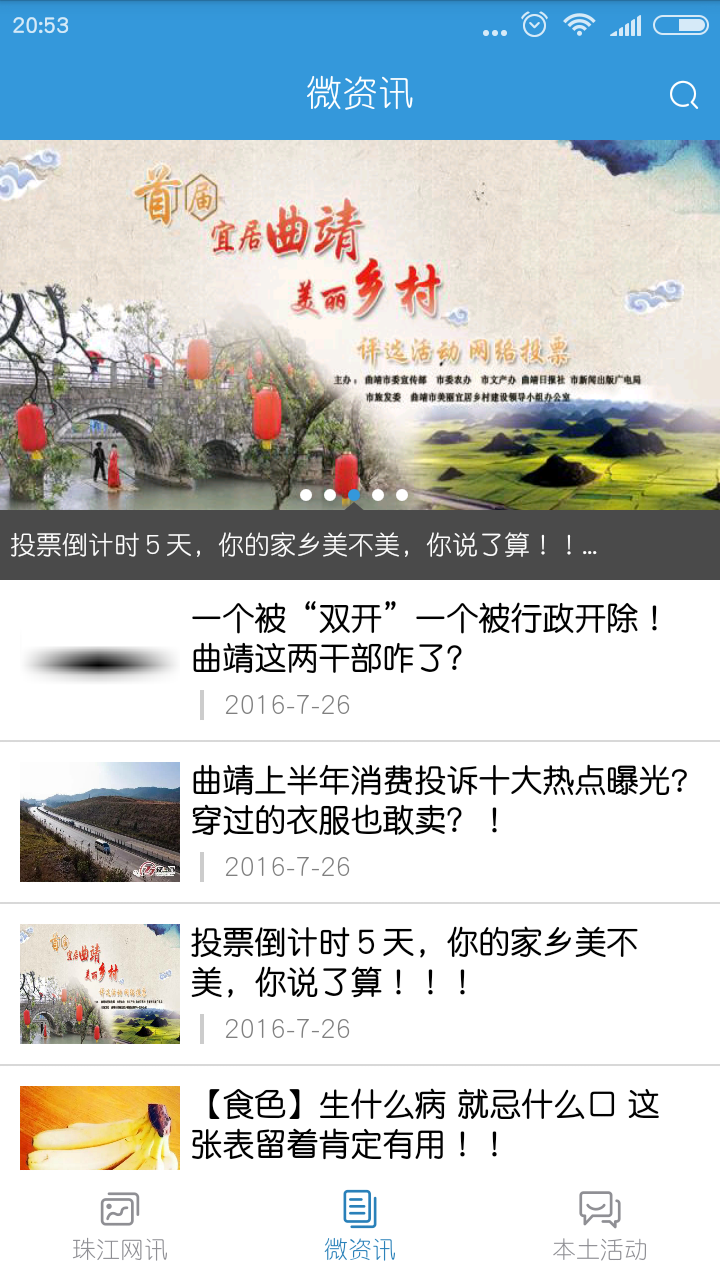Select the first banner page indicator dot

click(306, 494)
